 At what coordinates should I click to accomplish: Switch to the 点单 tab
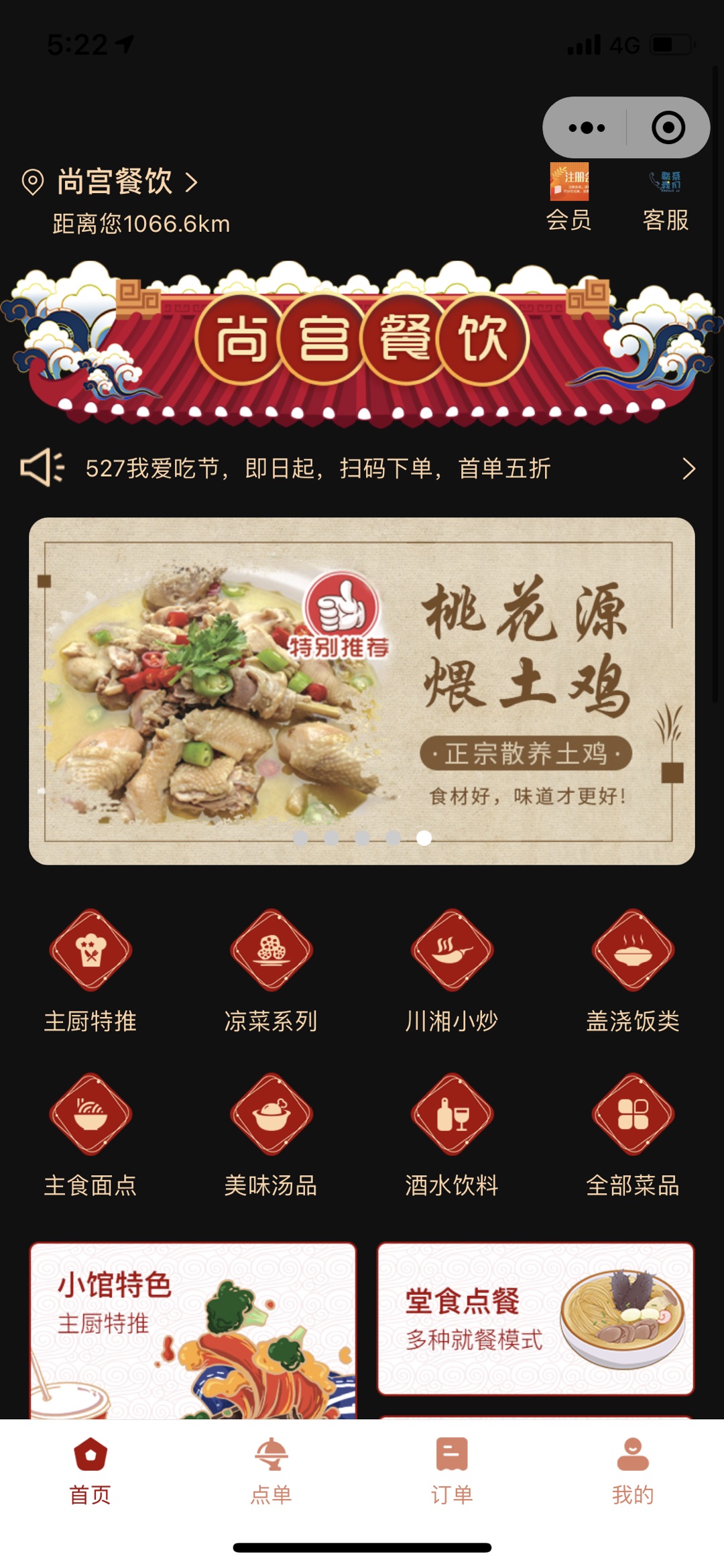pos(271,1469)
